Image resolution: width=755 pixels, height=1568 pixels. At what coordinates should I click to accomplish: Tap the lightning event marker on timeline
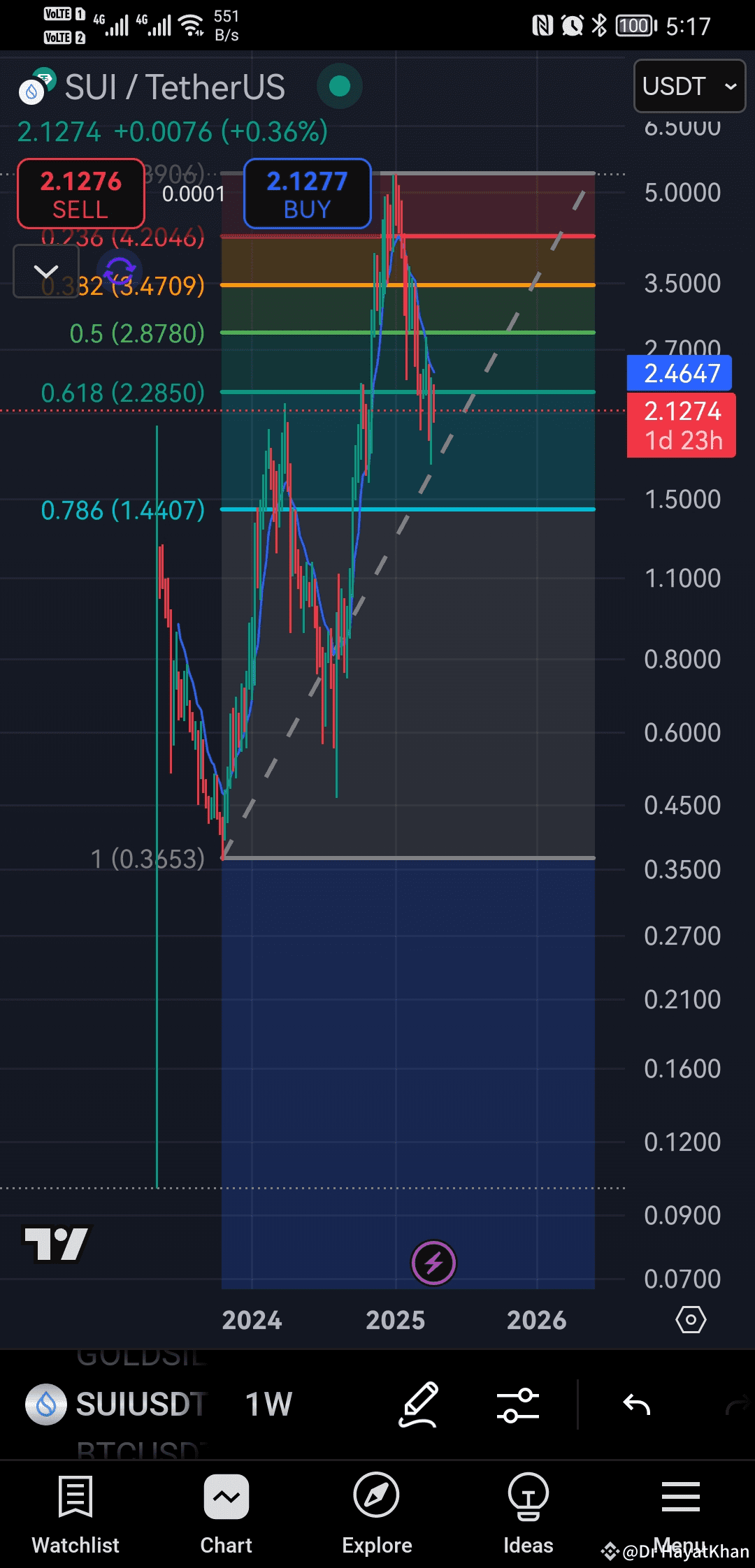[x=433, y=1263]
